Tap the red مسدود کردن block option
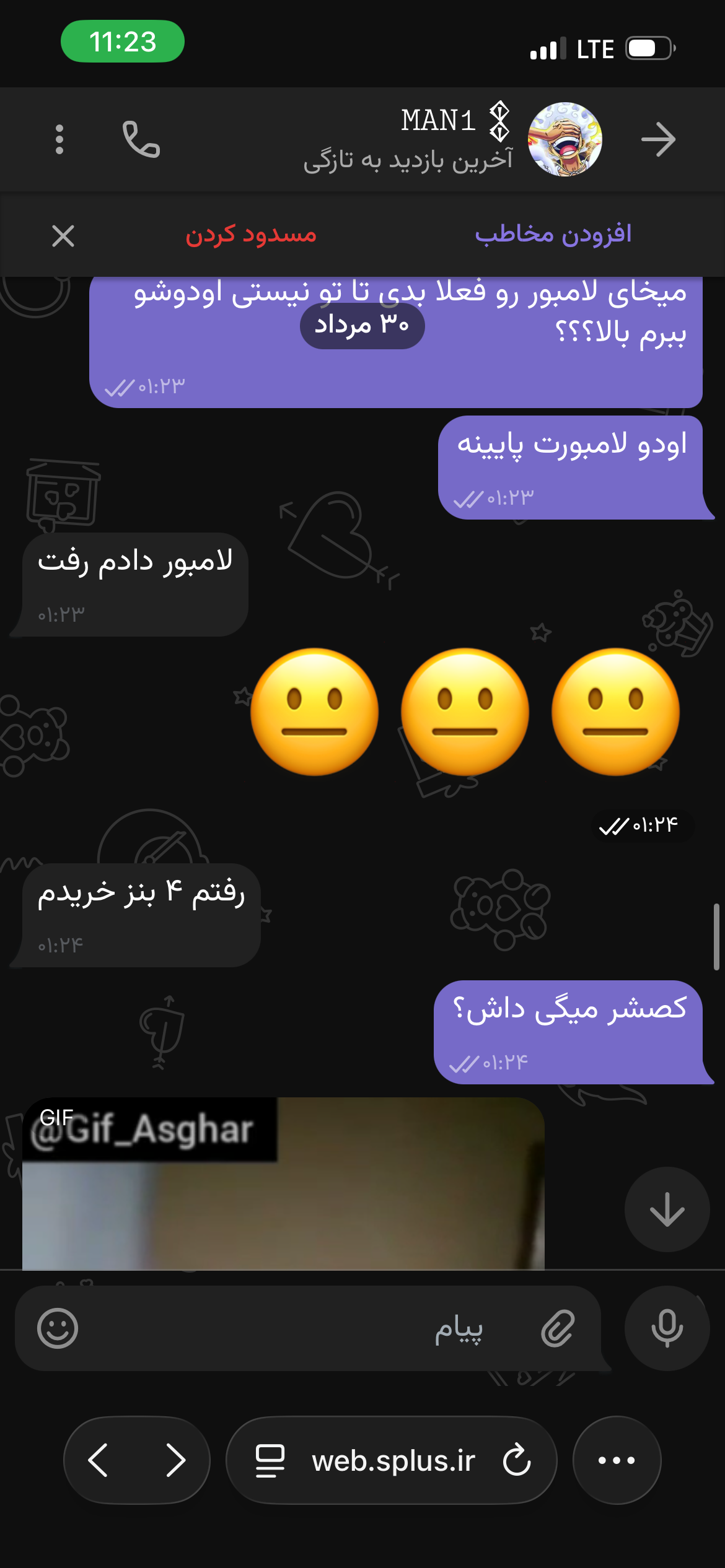The height and width of the screenshot is (1568, 725). pos(251,235)
